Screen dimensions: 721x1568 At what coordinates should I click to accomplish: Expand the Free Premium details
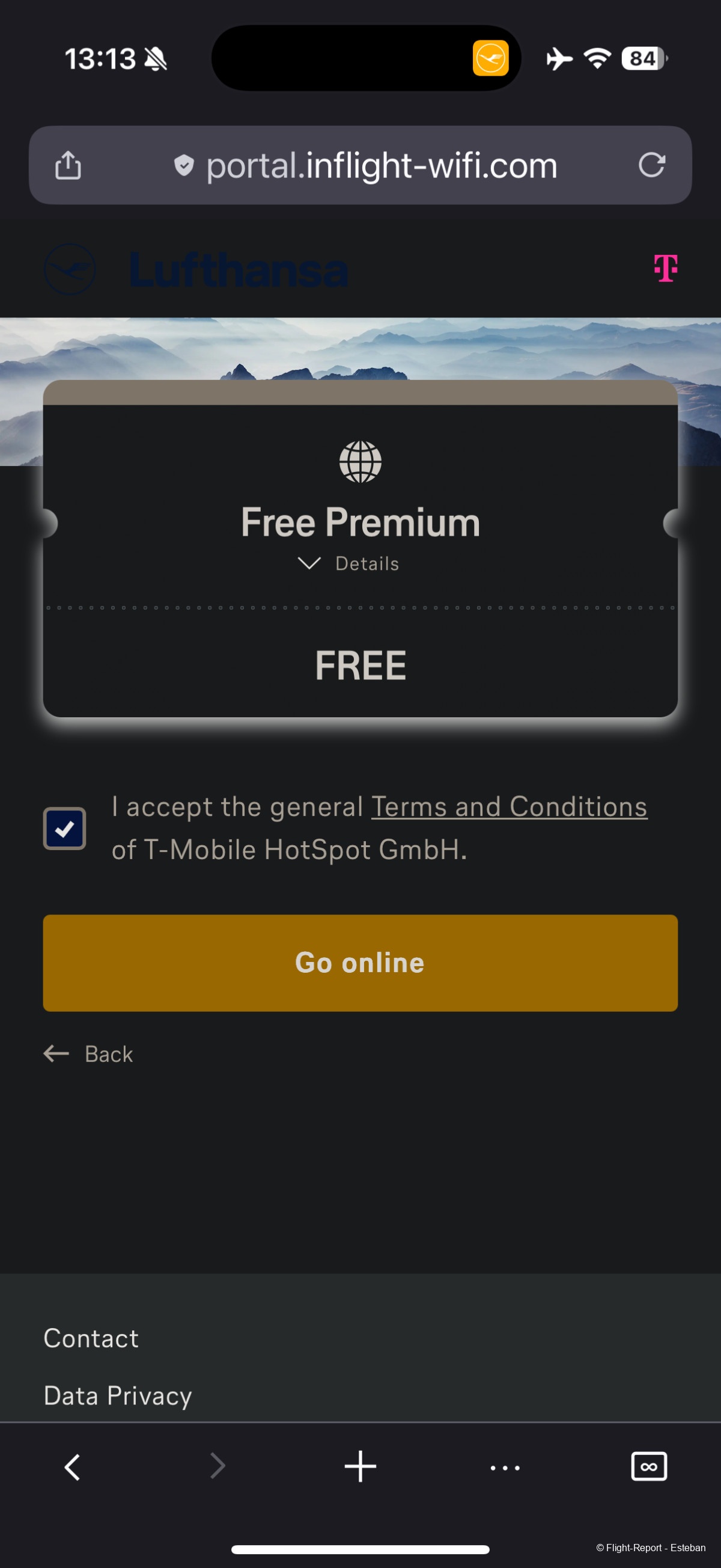pos(349,563)
